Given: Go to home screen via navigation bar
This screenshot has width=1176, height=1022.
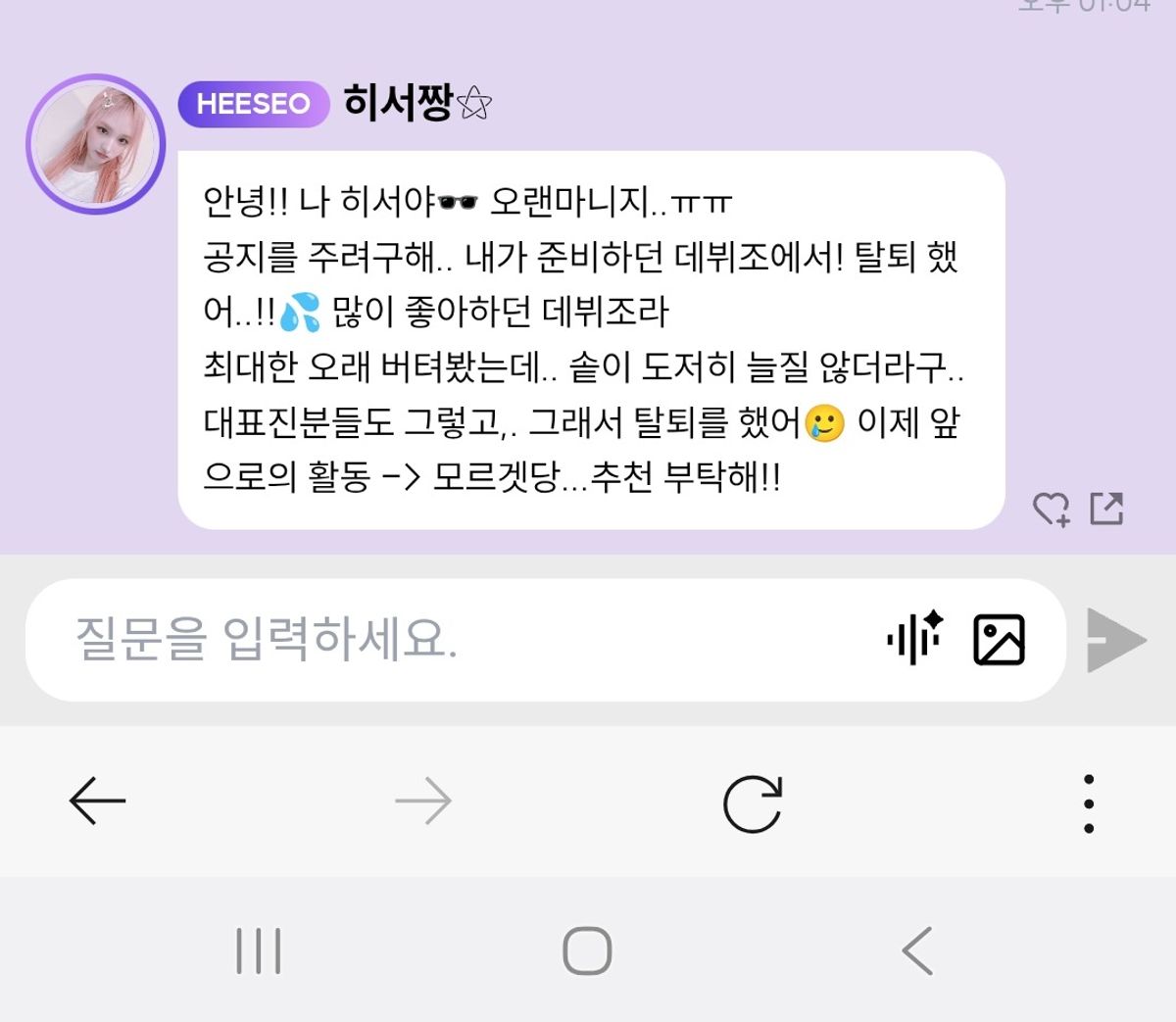Looking at the screenshot, I should (587, 950).
